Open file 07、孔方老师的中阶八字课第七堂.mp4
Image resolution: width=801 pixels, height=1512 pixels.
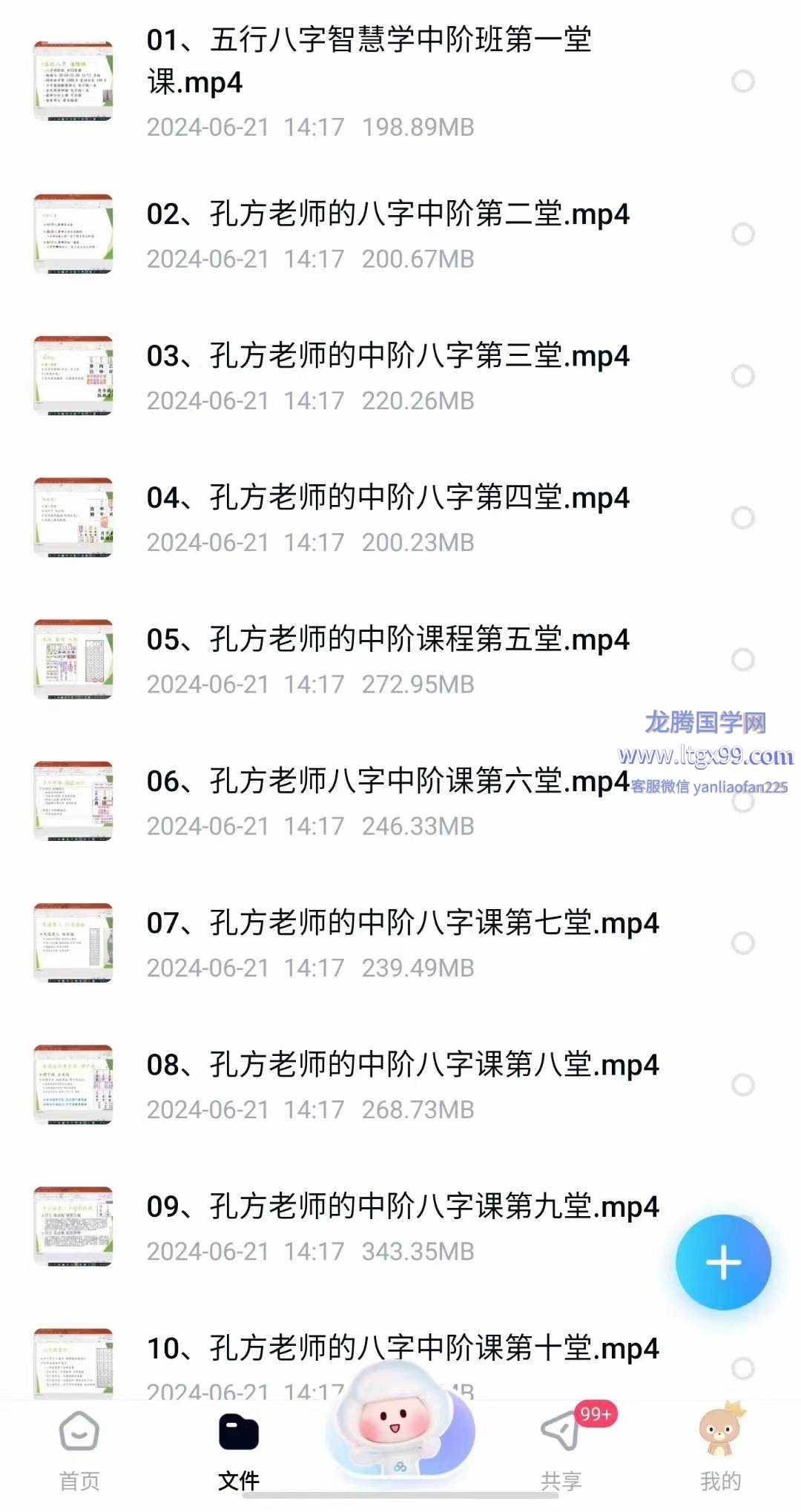(x=403, y=923)
